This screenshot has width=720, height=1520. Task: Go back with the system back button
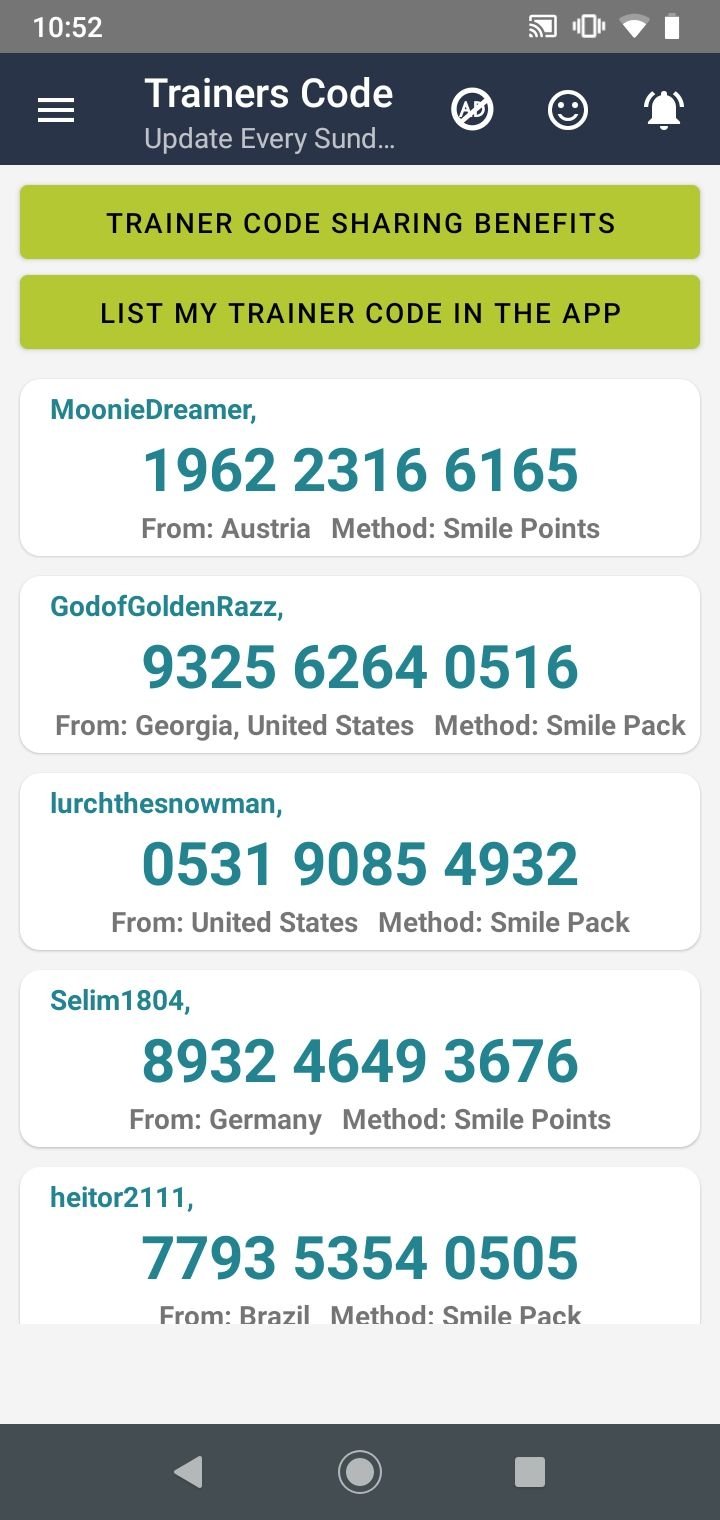(188, 1472)
